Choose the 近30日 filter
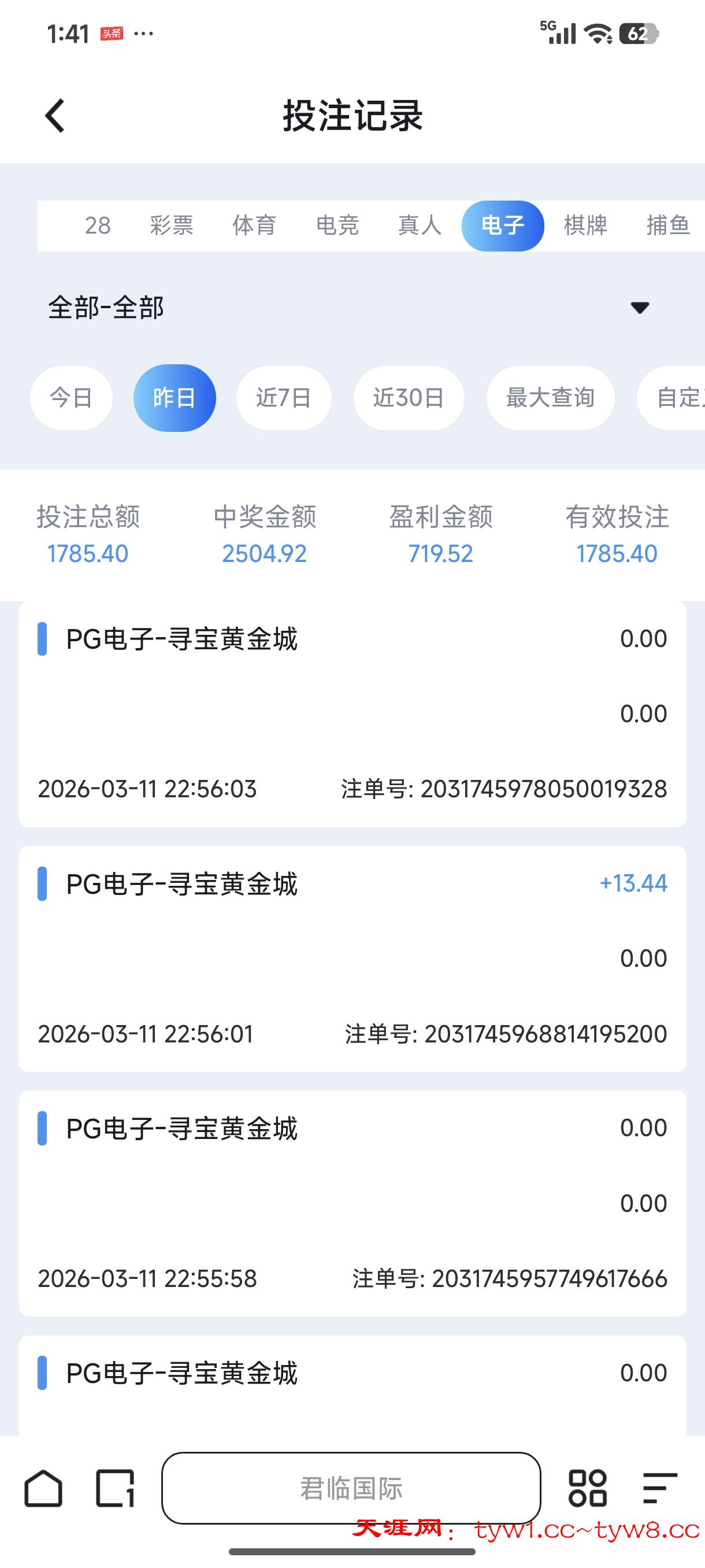Viewport: 705px width, 1568px height. (x=409, y=398)
